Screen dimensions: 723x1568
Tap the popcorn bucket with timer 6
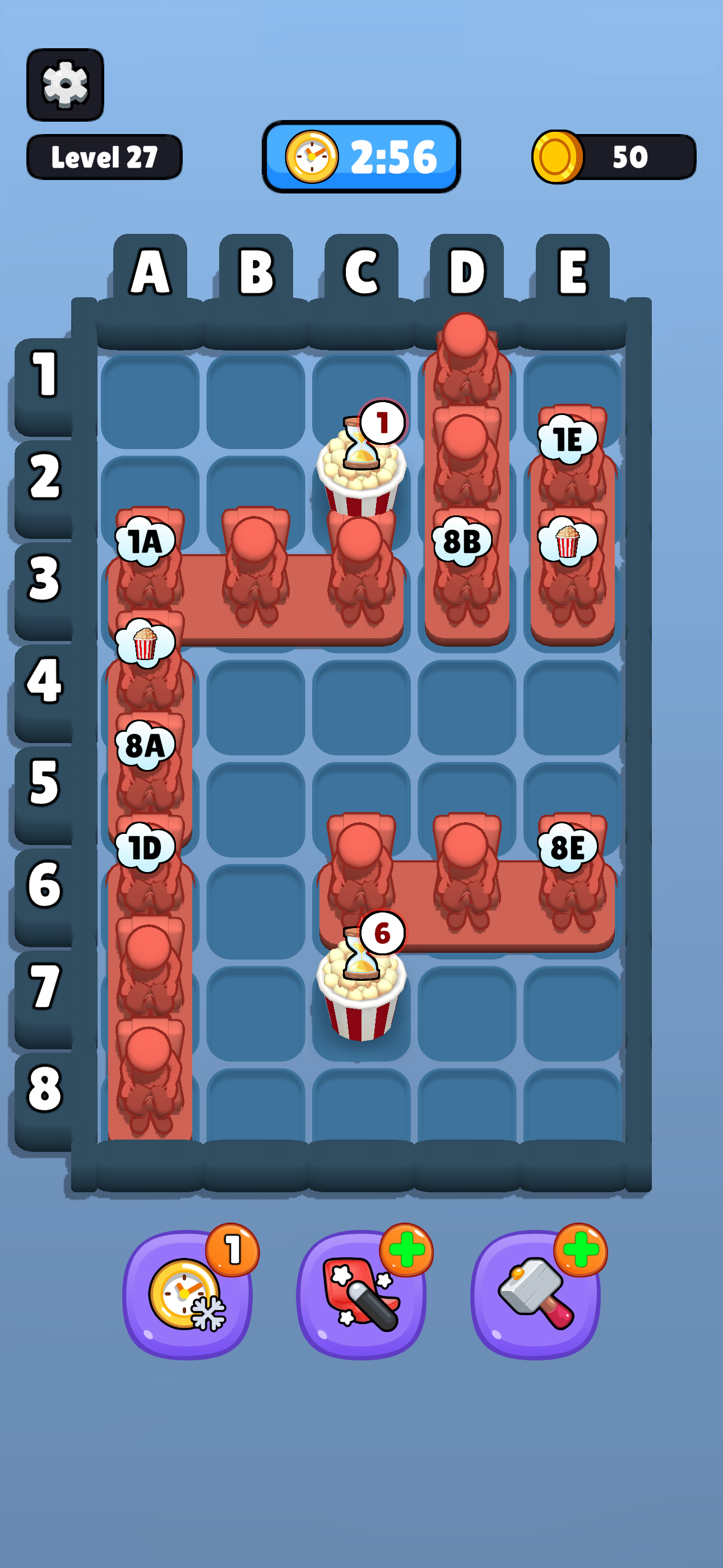click(361, 992)
